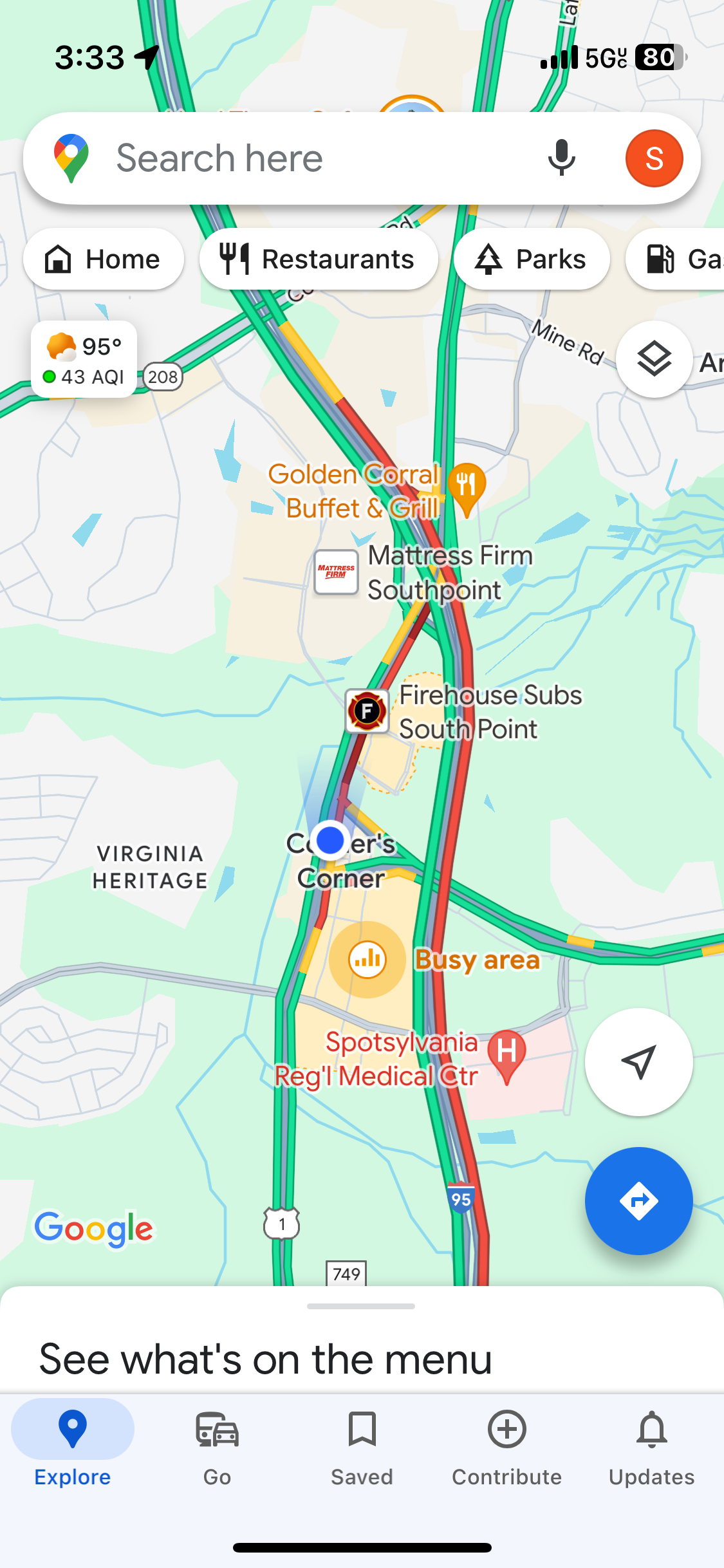
Task: Open the account profile avatar
Action: pos(654,158)
